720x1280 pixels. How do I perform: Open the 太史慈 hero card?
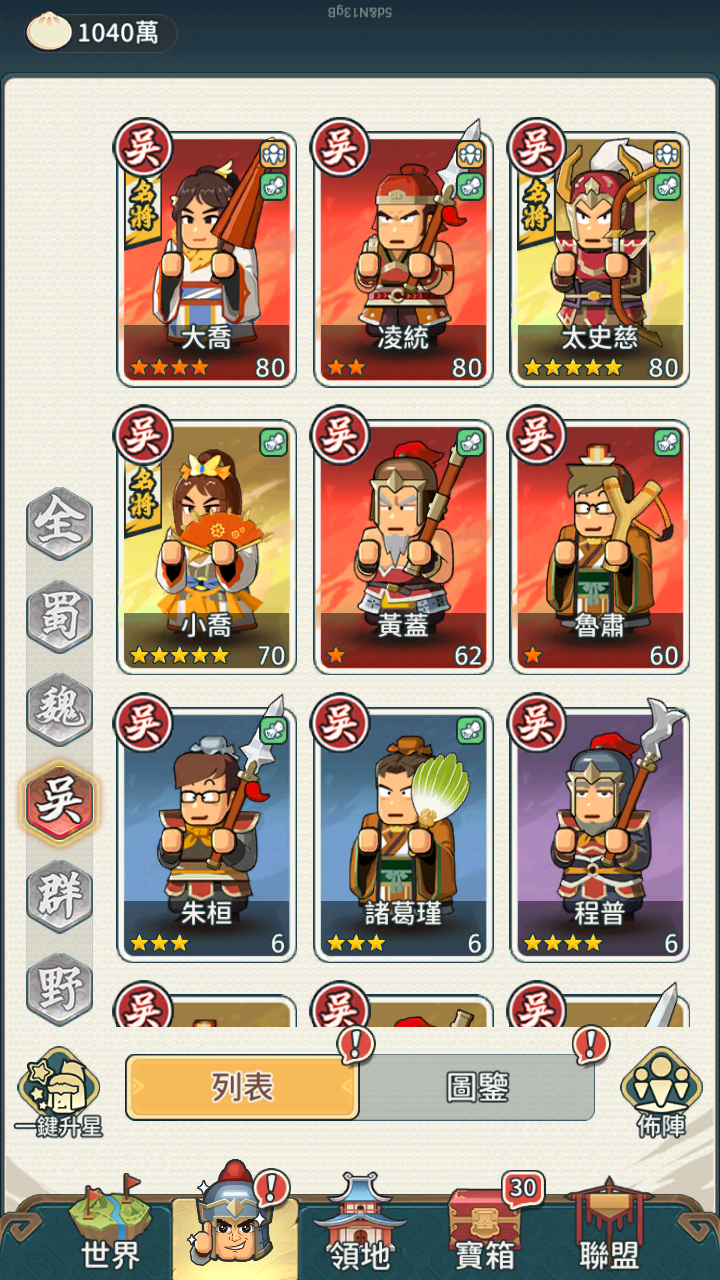point(599,258)
